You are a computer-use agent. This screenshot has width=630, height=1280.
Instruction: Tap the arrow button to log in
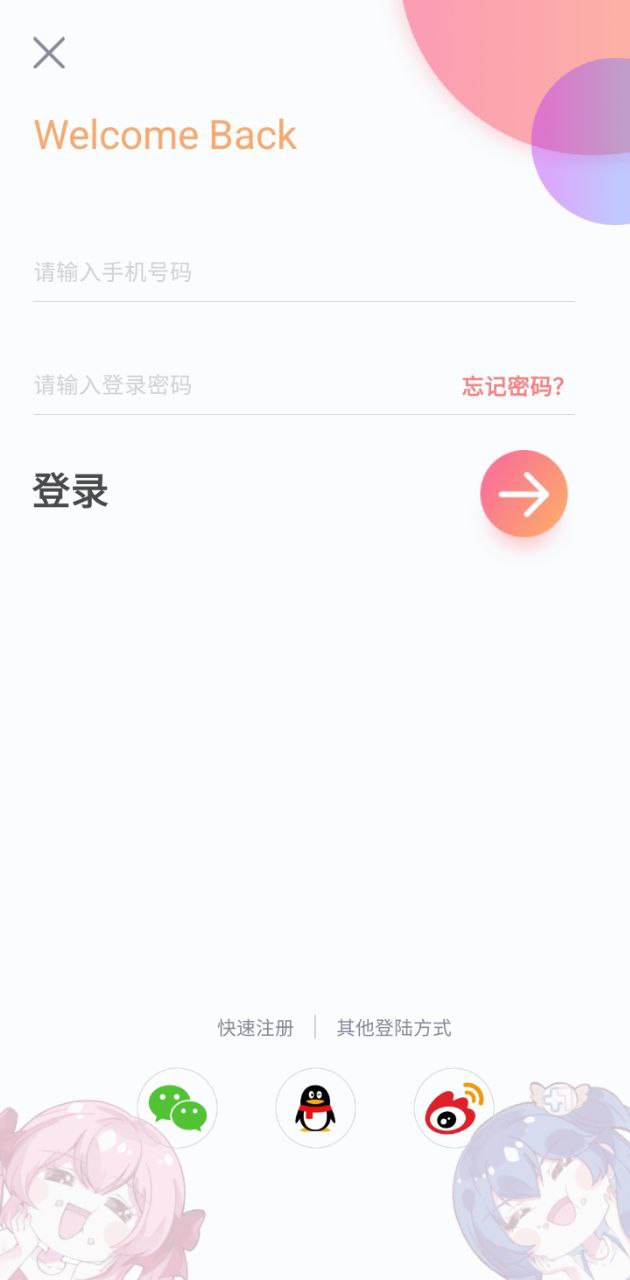[x=524, y=494]
